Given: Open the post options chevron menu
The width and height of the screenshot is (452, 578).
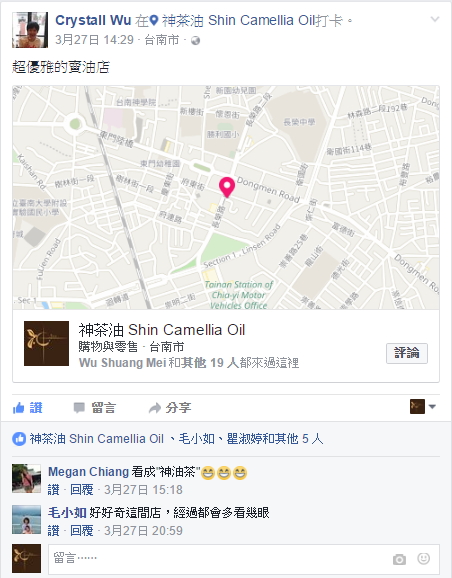Looking at the screenshot, I should pos(435,19).
